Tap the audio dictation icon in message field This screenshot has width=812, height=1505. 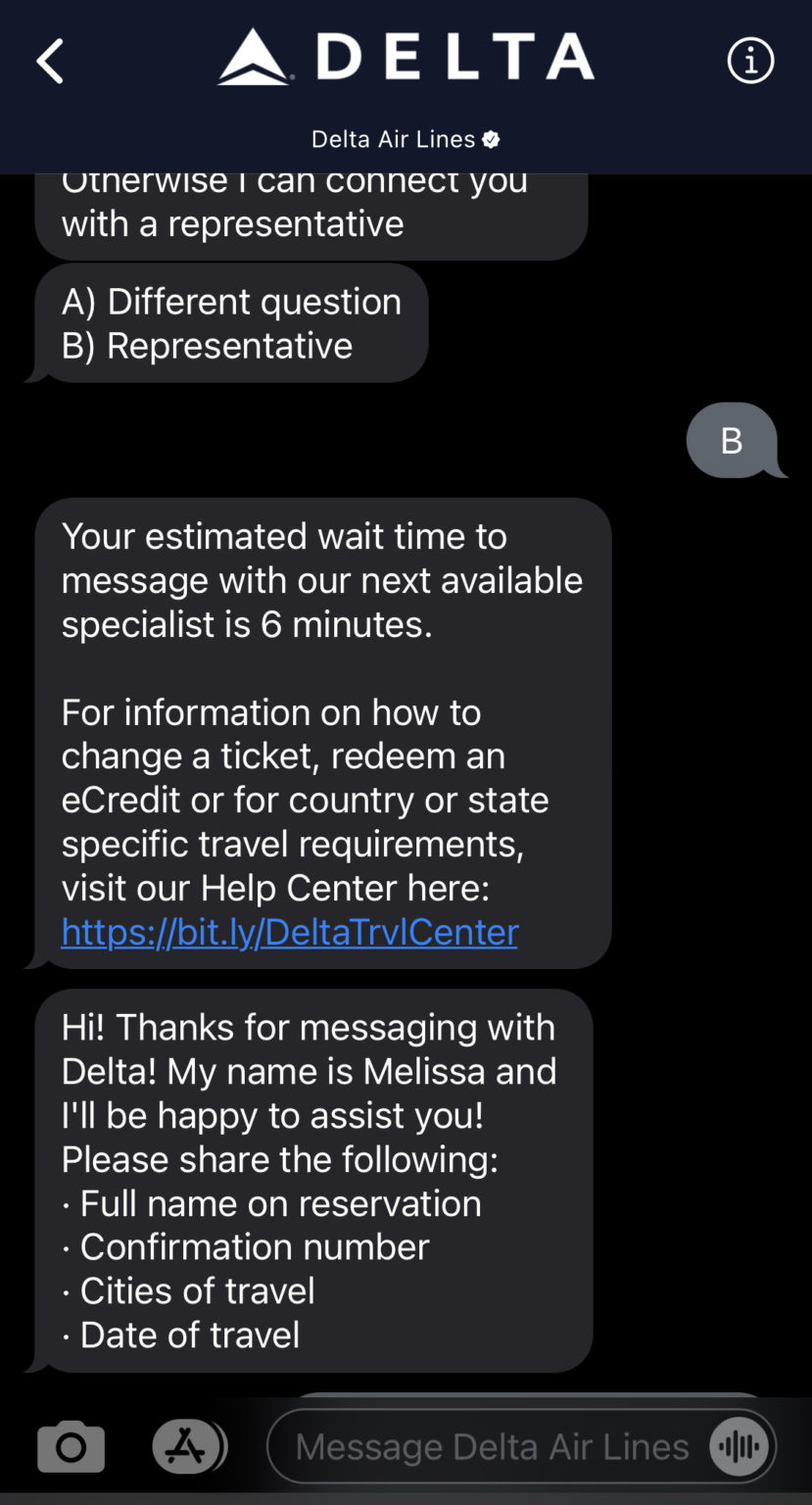(740, 1445)
